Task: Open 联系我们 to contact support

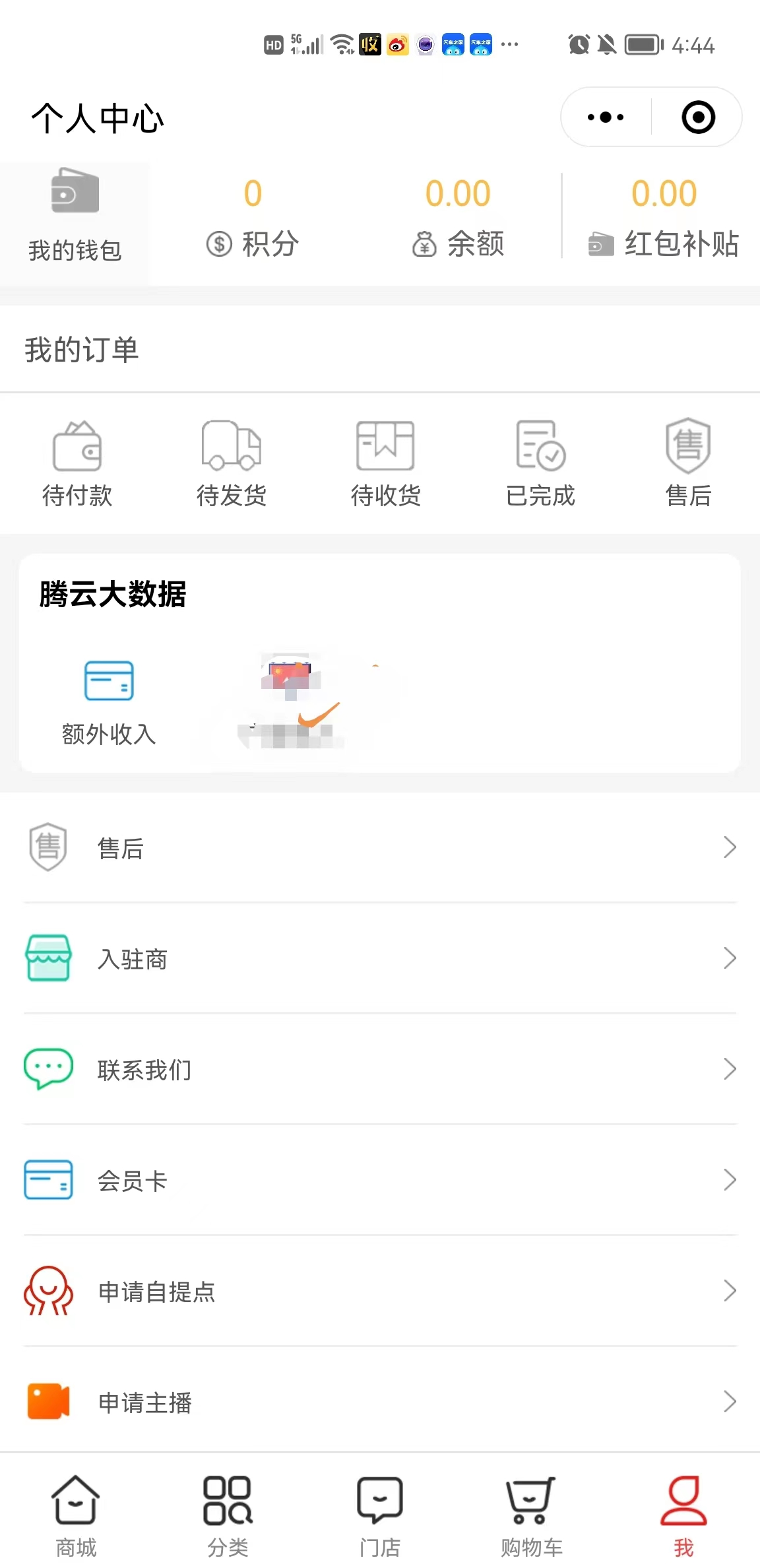Action: [380, 1070]
